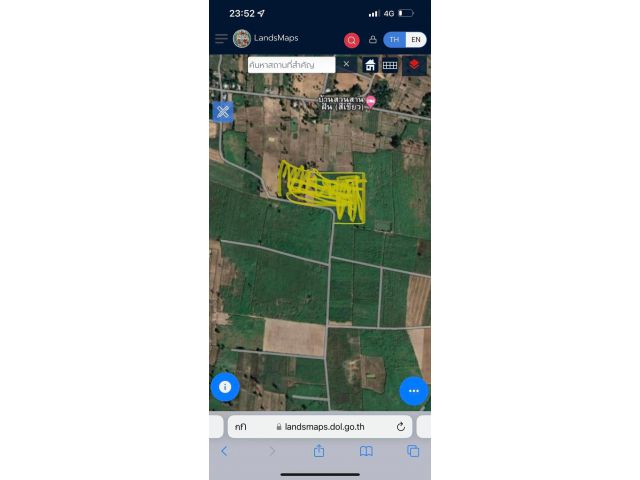
Task: Tap the red search button
Action: click(352, 40)
